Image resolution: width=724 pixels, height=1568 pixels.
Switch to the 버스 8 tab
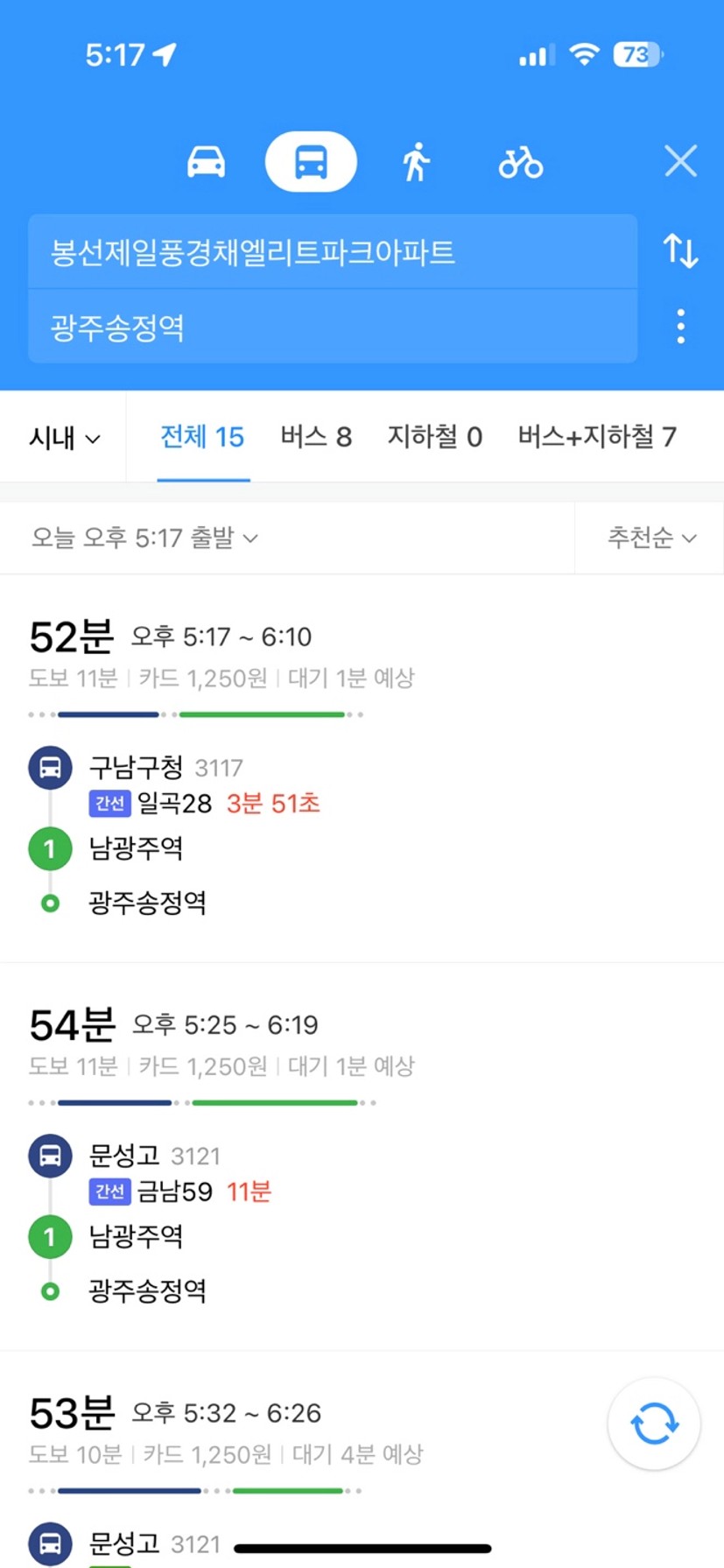pos(316,437)
